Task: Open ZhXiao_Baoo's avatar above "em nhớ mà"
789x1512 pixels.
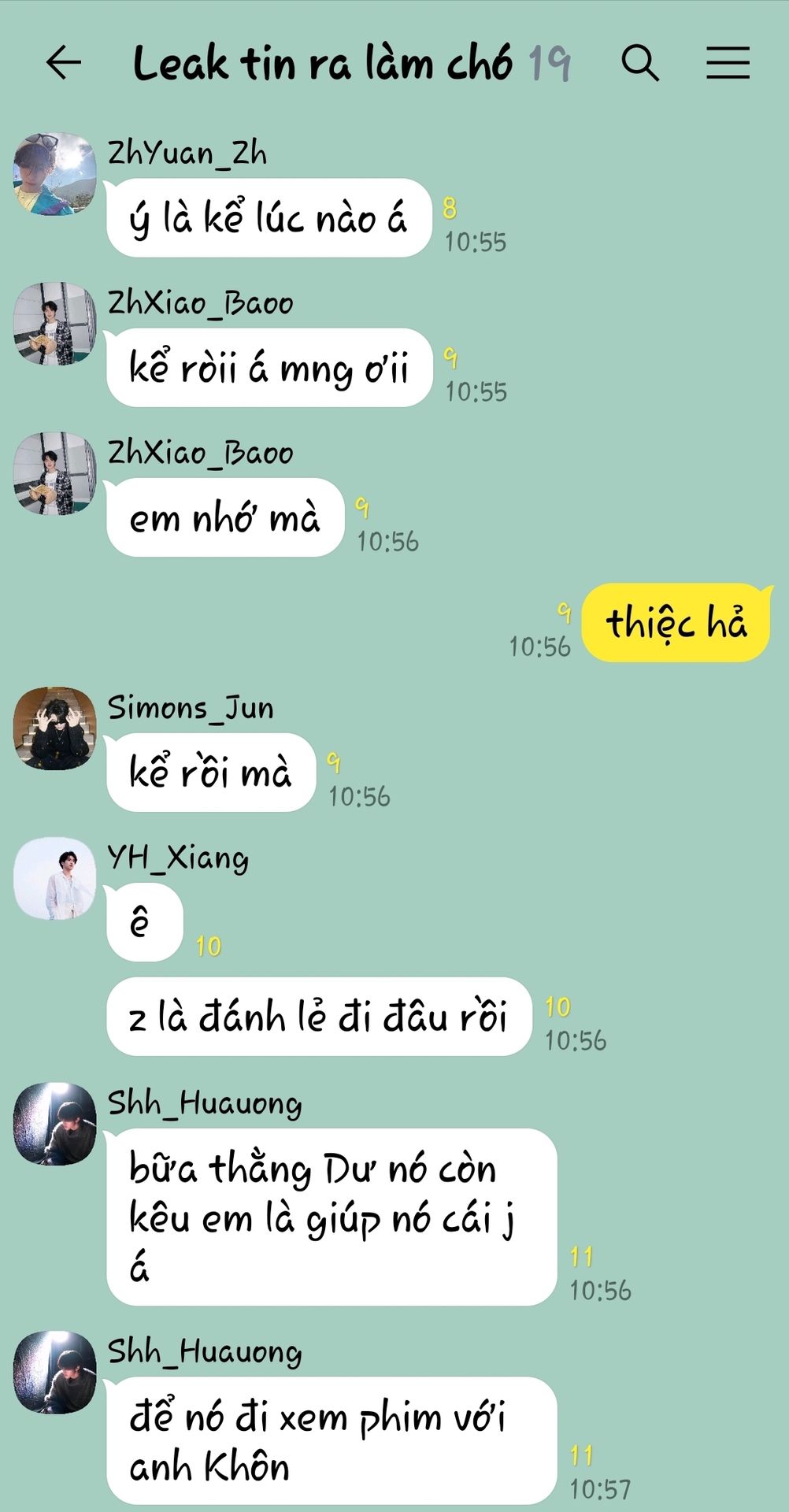Action: pyautogui.click(x=54, y=473)
